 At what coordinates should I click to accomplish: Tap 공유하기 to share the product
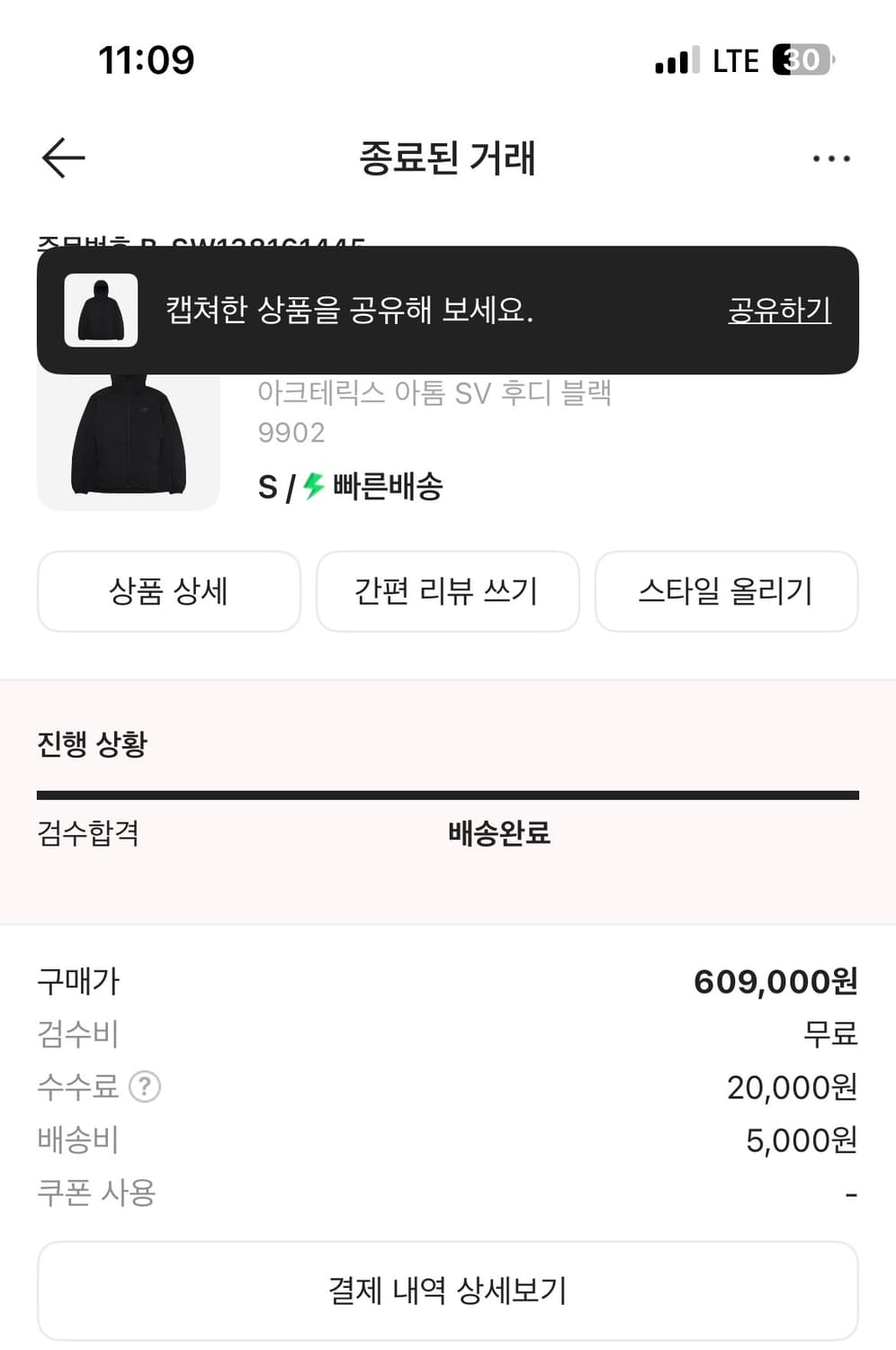tap(779, 310)
